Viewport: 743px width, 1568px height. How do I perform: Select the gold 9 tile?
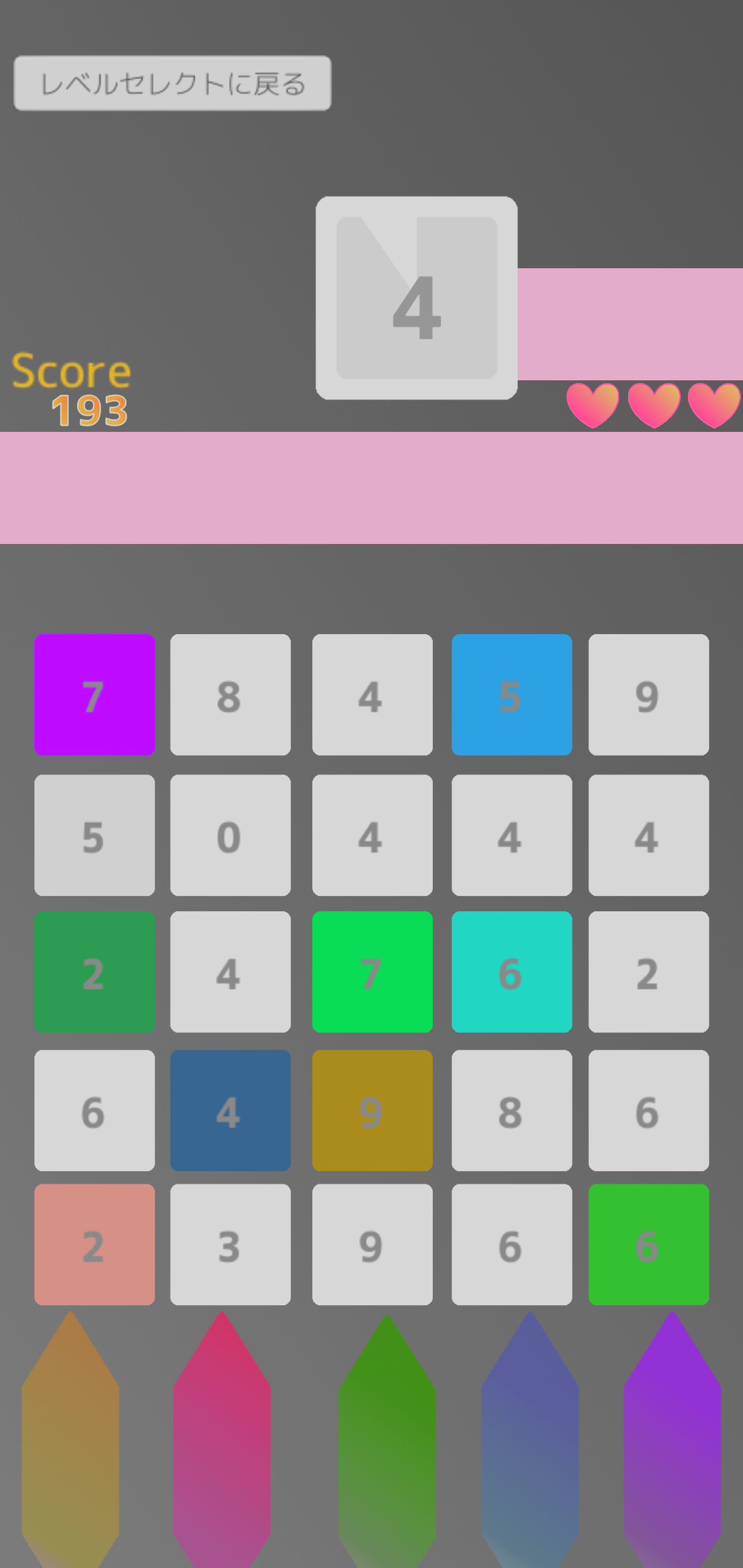point(372,1110)
